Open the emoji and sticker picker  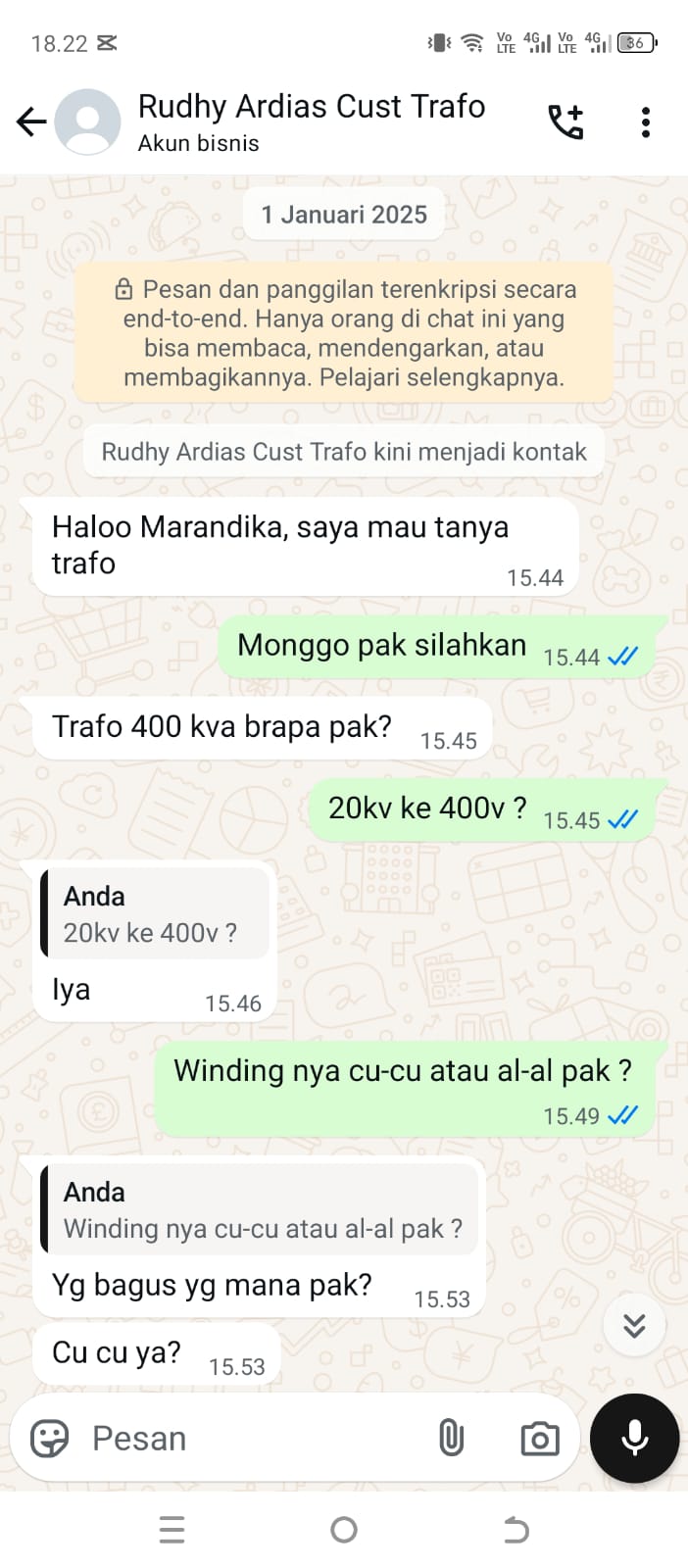[50, 1439]
